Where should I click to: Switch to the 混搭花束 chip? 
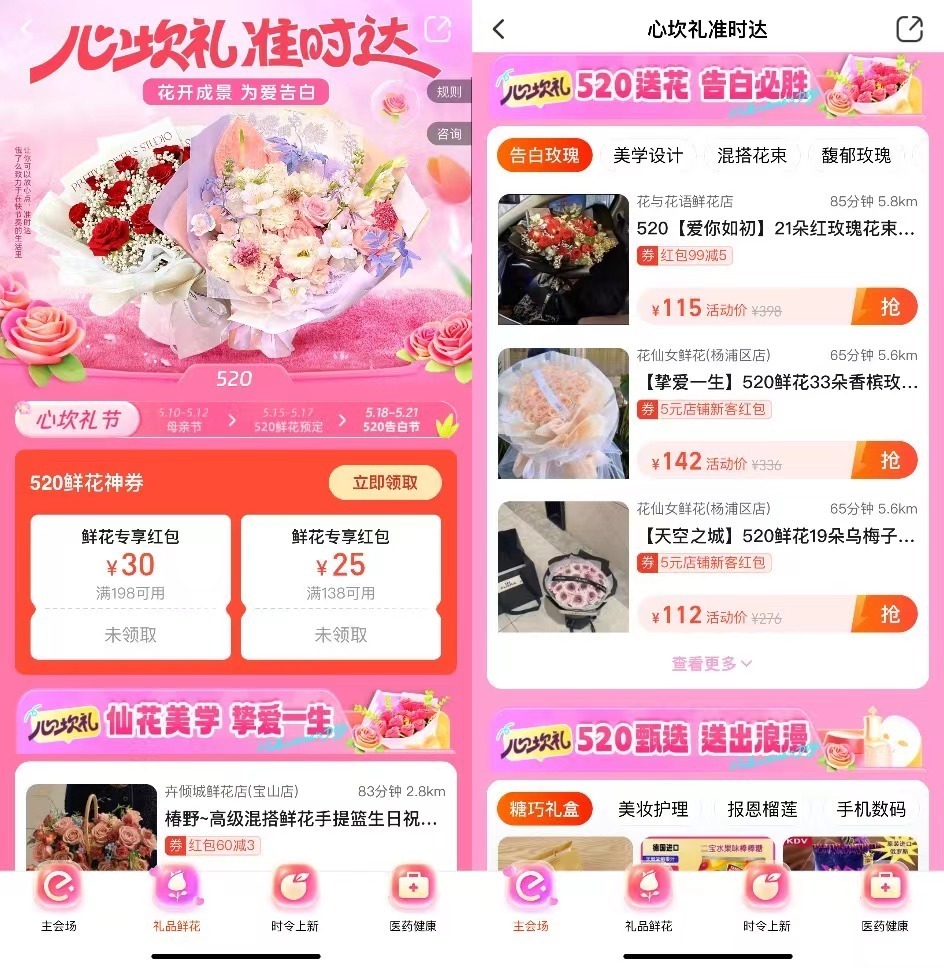tap(752, 156)
